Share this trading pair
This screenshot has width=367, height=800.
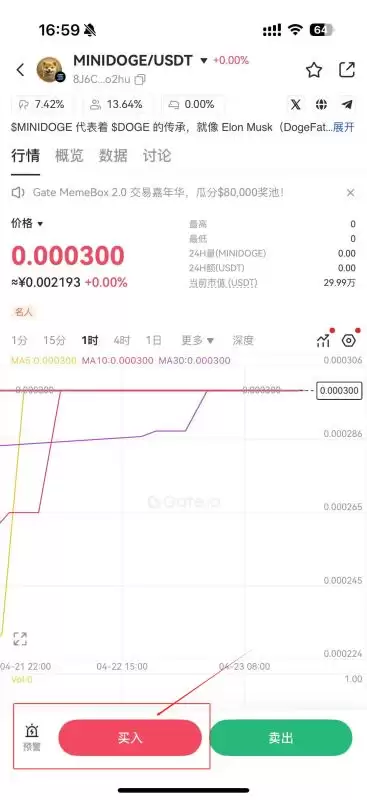[347, 69]
